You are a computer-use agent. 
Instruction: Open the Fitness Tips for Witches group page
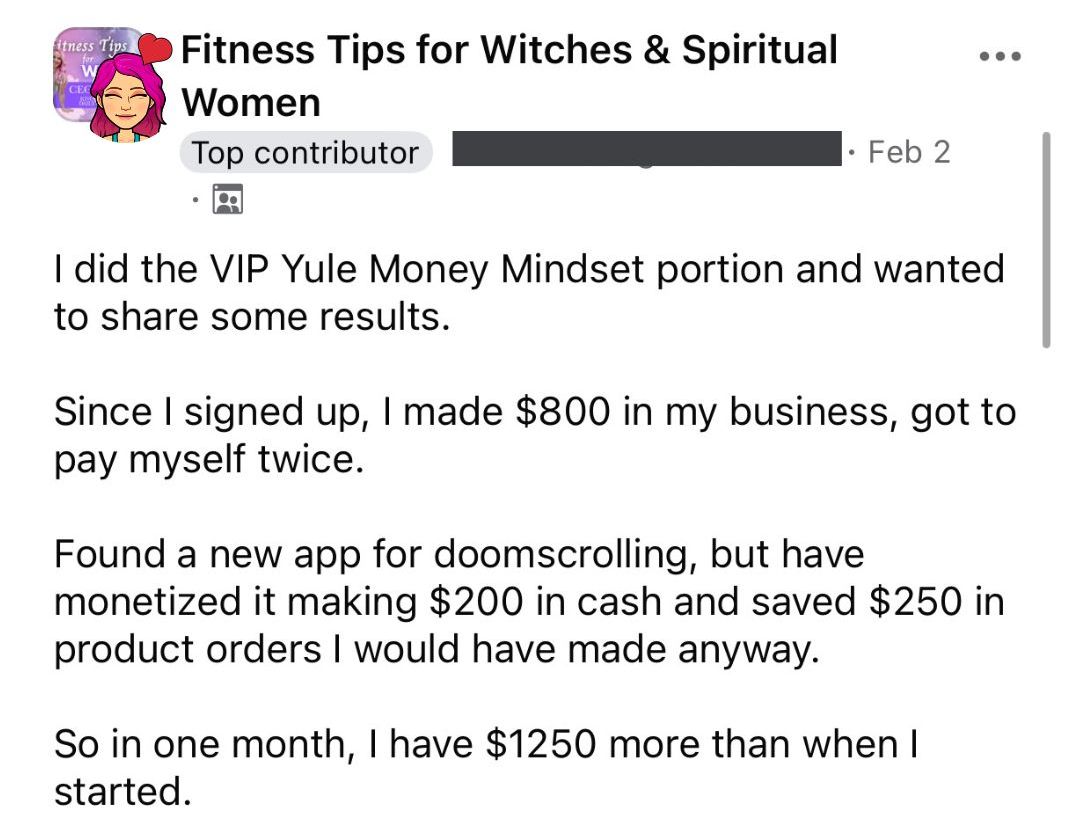(x=510, y=50)
